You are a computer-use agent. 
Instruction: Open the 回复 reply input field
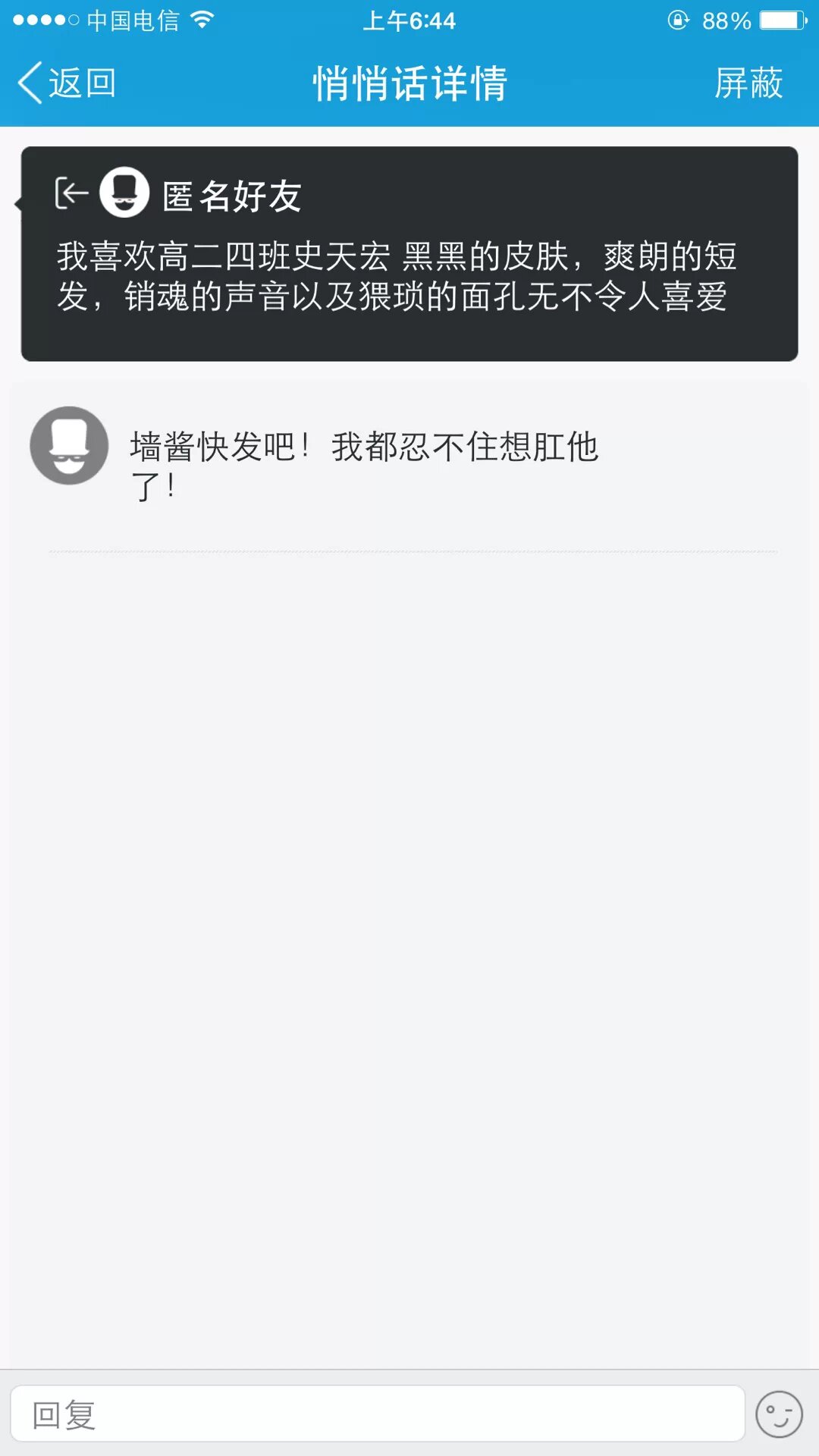coord(377,1414)
